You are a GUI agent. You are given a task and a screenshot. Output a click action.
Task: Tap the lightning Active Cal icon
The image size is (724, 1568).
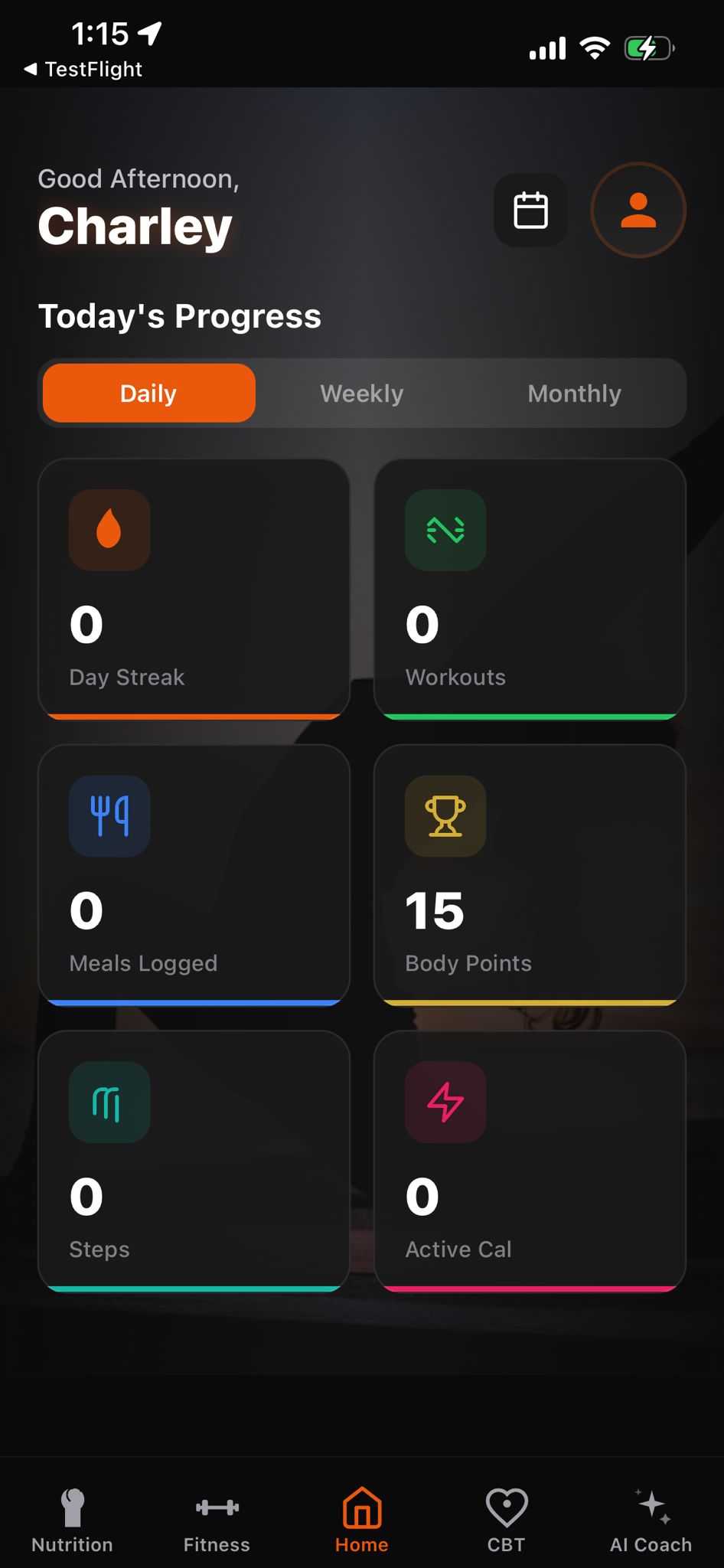pyautogui.click(x=445, y=1102)
